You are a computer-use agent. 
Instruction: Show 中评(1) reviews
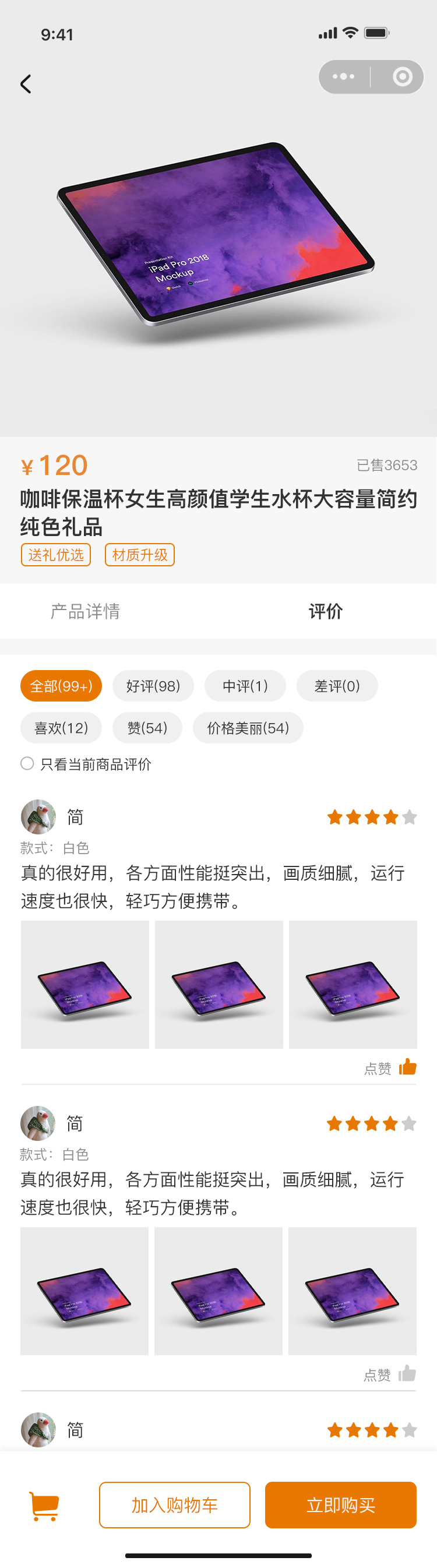tap(245, 686)
